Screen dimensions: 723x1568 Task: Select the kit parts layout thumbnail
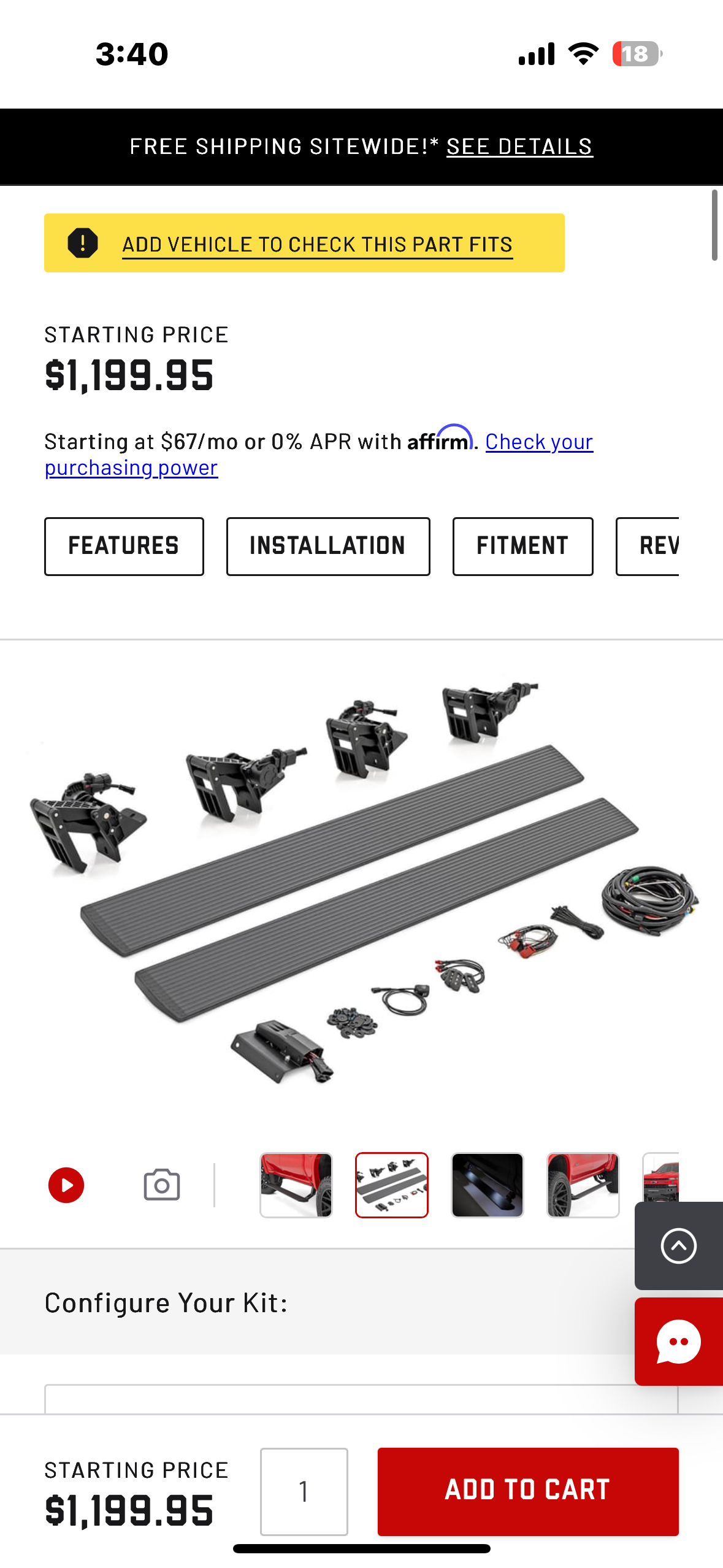(x=392, y=1185)
